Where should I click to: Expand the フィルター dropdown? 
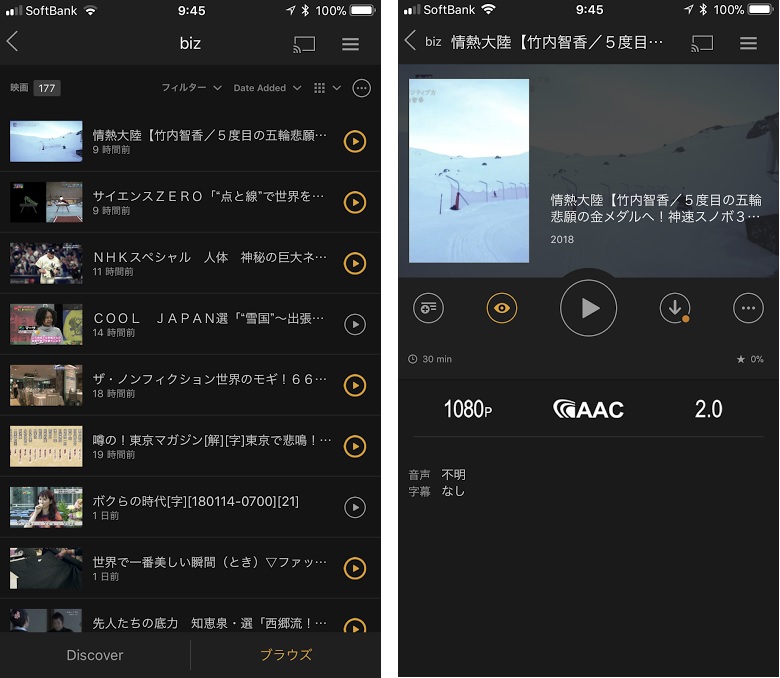[x=191, y=88]
